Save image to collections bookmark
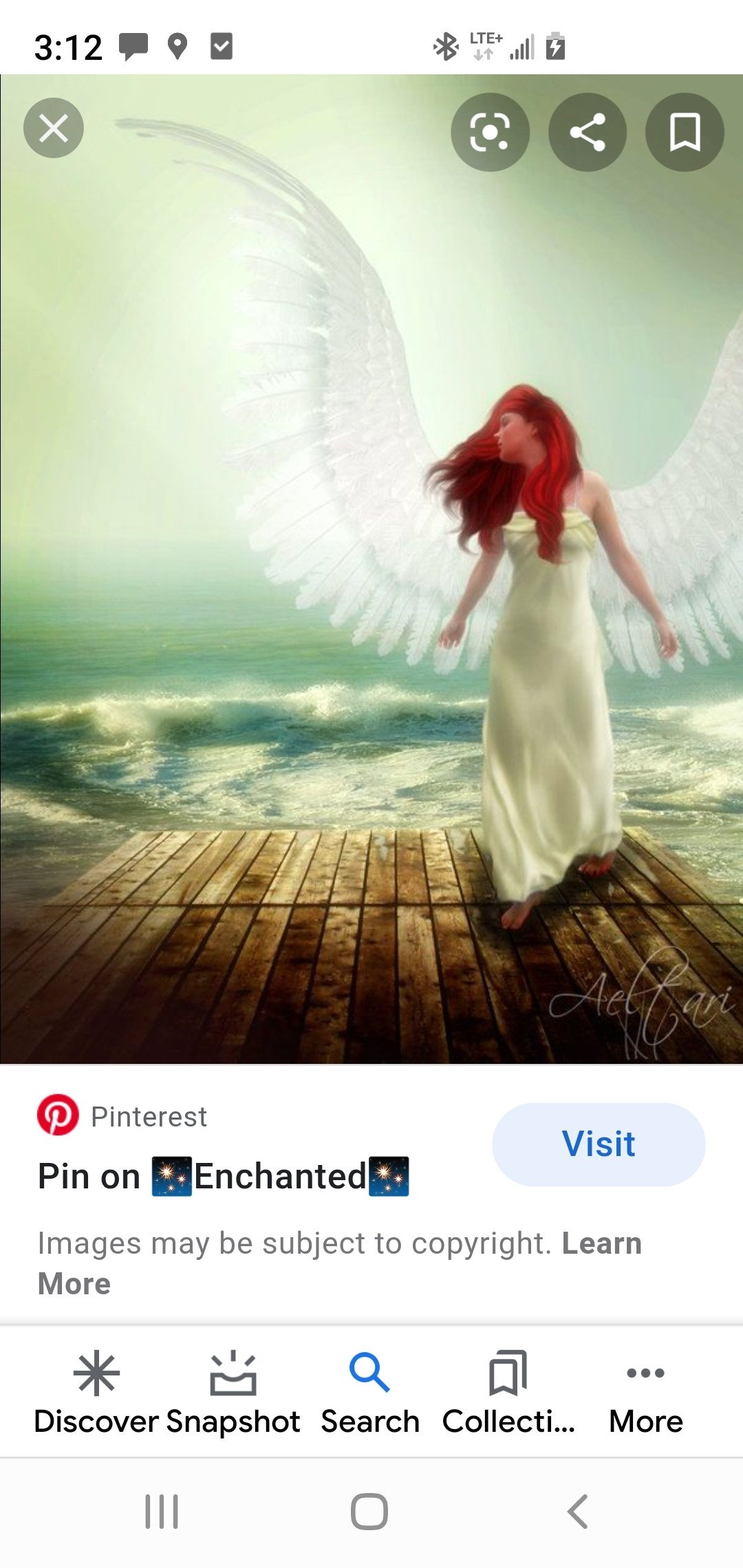 [x=685, y=131]
